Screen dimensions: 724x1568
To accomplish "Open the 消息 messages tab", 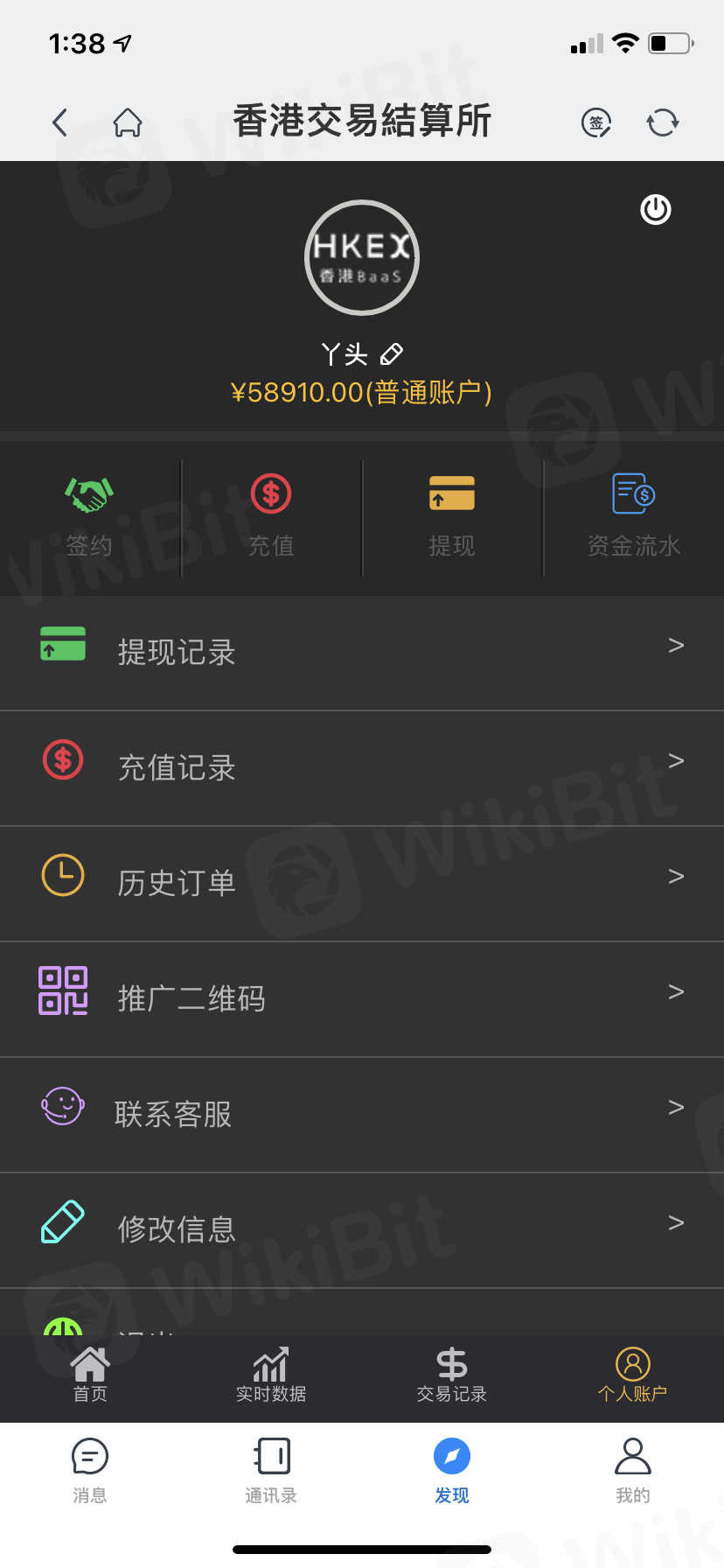I will pos(90,1470).
